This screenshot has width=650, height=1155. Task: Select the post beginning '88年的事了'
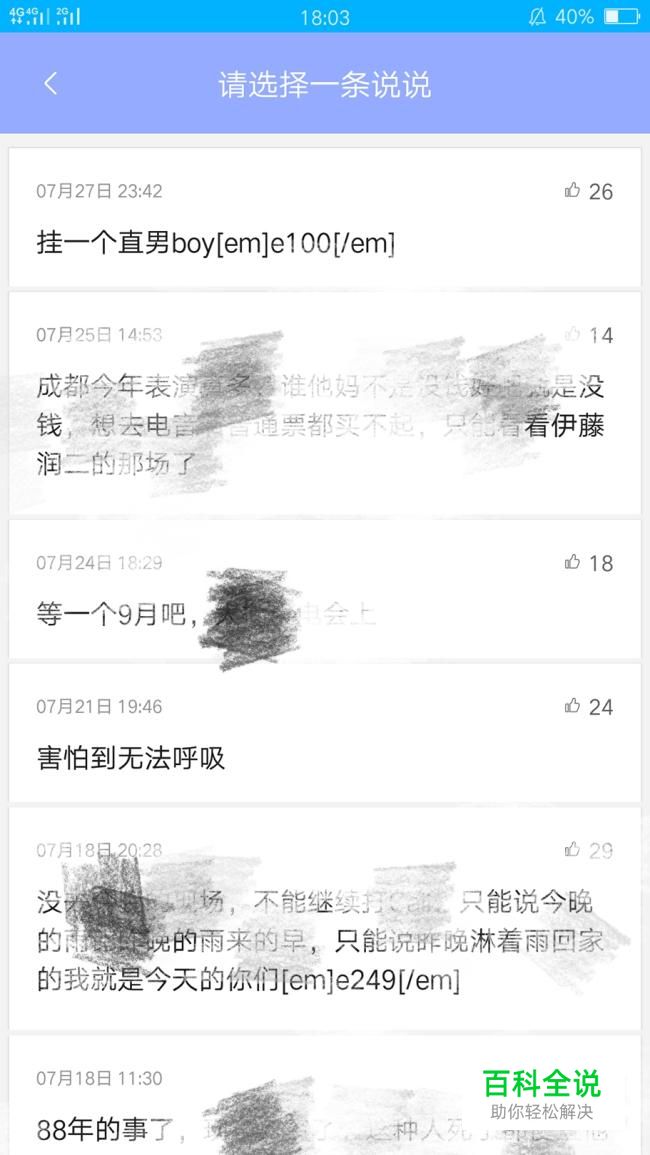pos(325,1095)
